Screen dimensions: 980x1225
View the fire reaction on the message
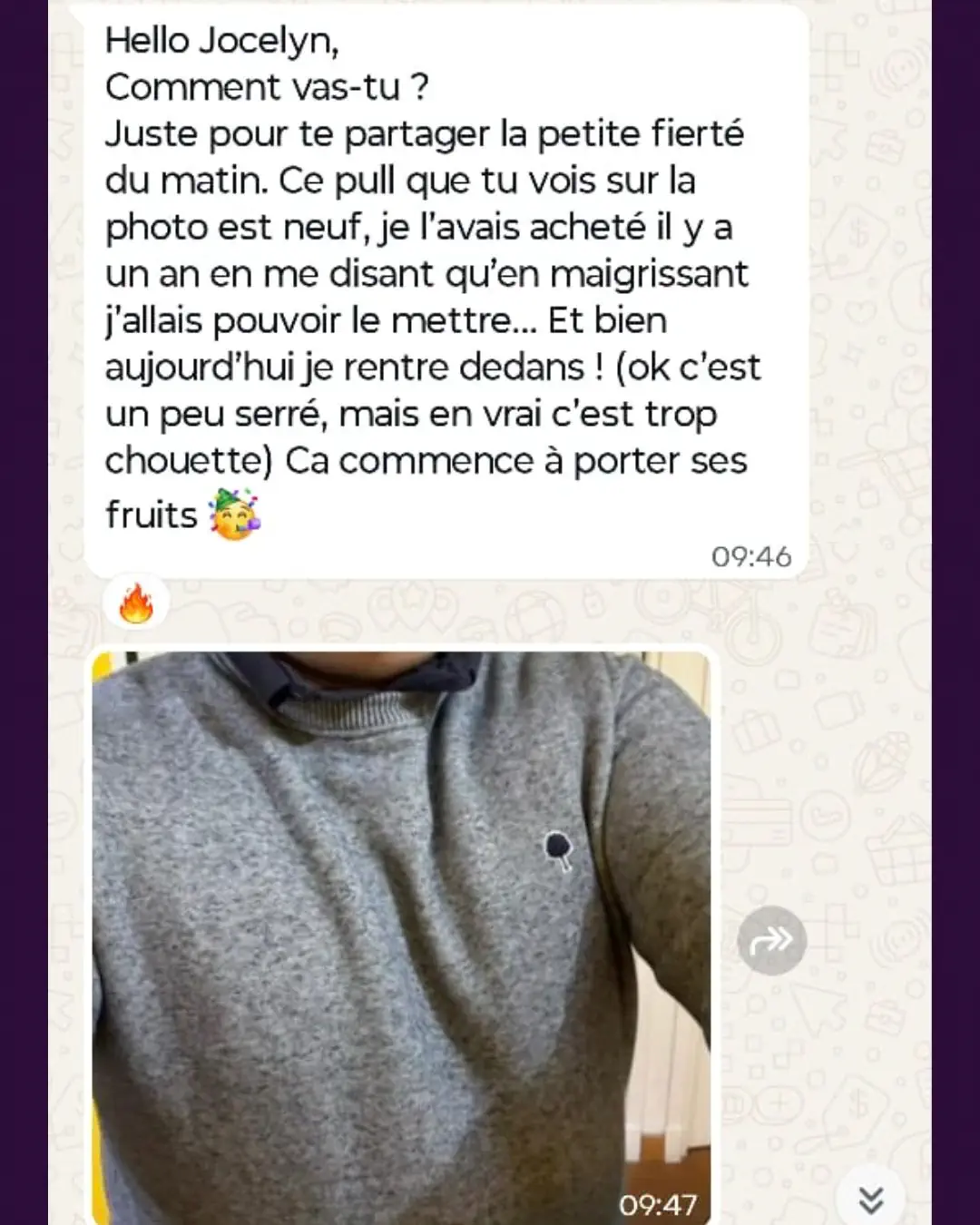coord(136,603)
